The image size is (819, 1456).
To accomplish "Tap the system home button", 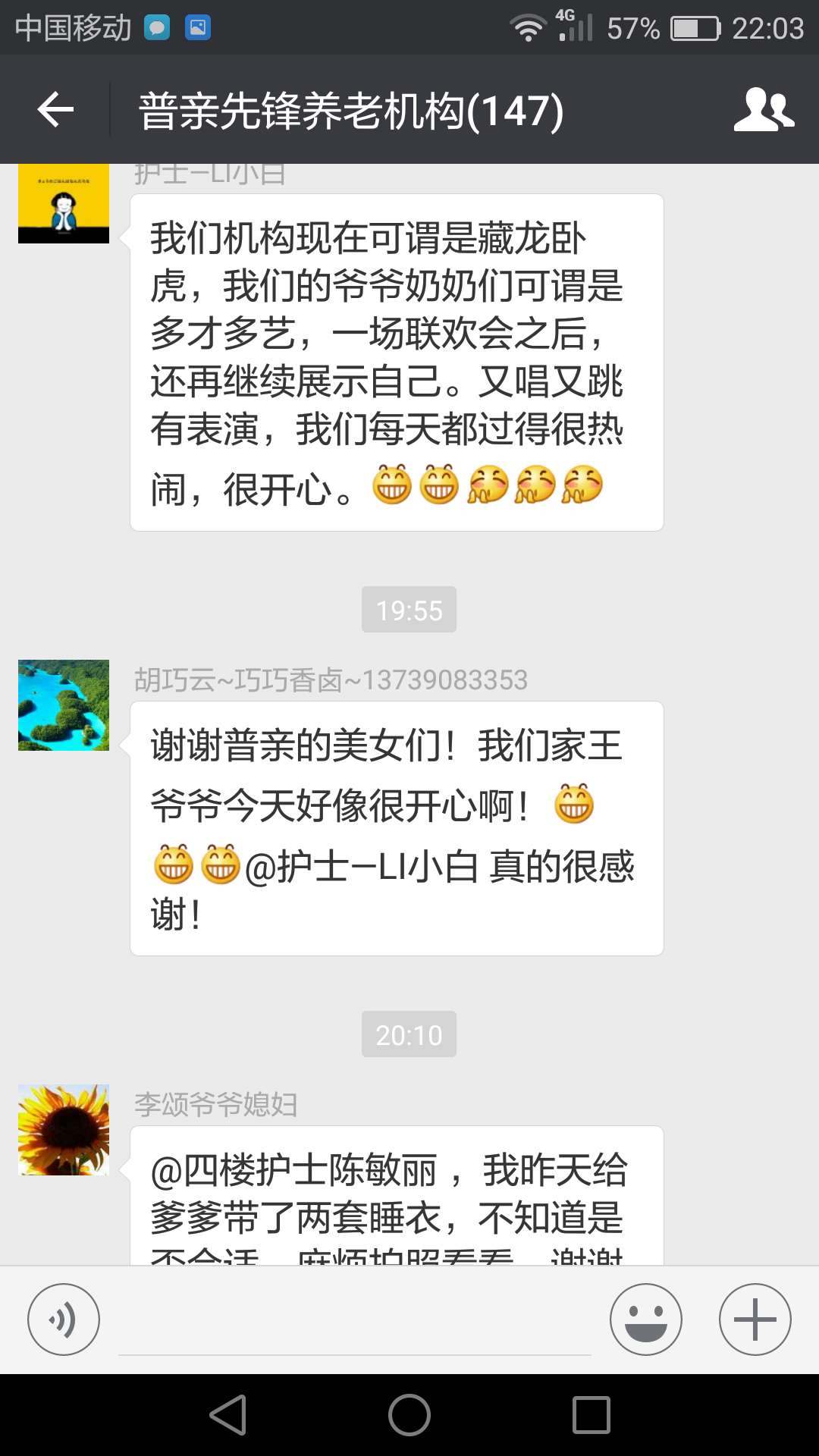I will [x=409, y=1415].
